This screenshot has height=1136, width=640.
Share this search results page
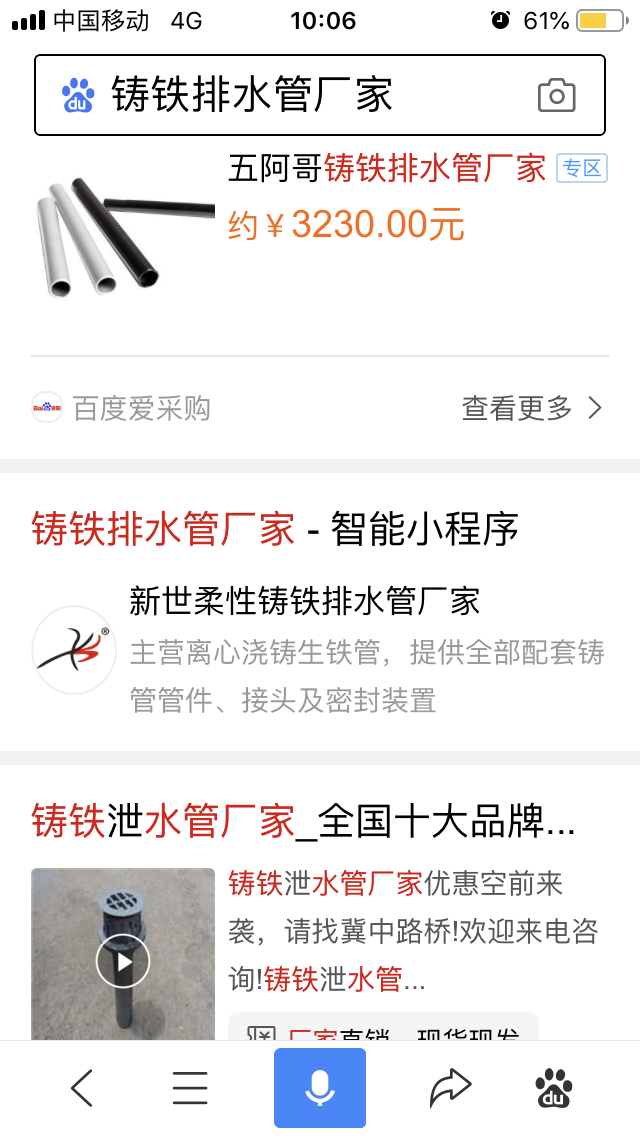450,1087
